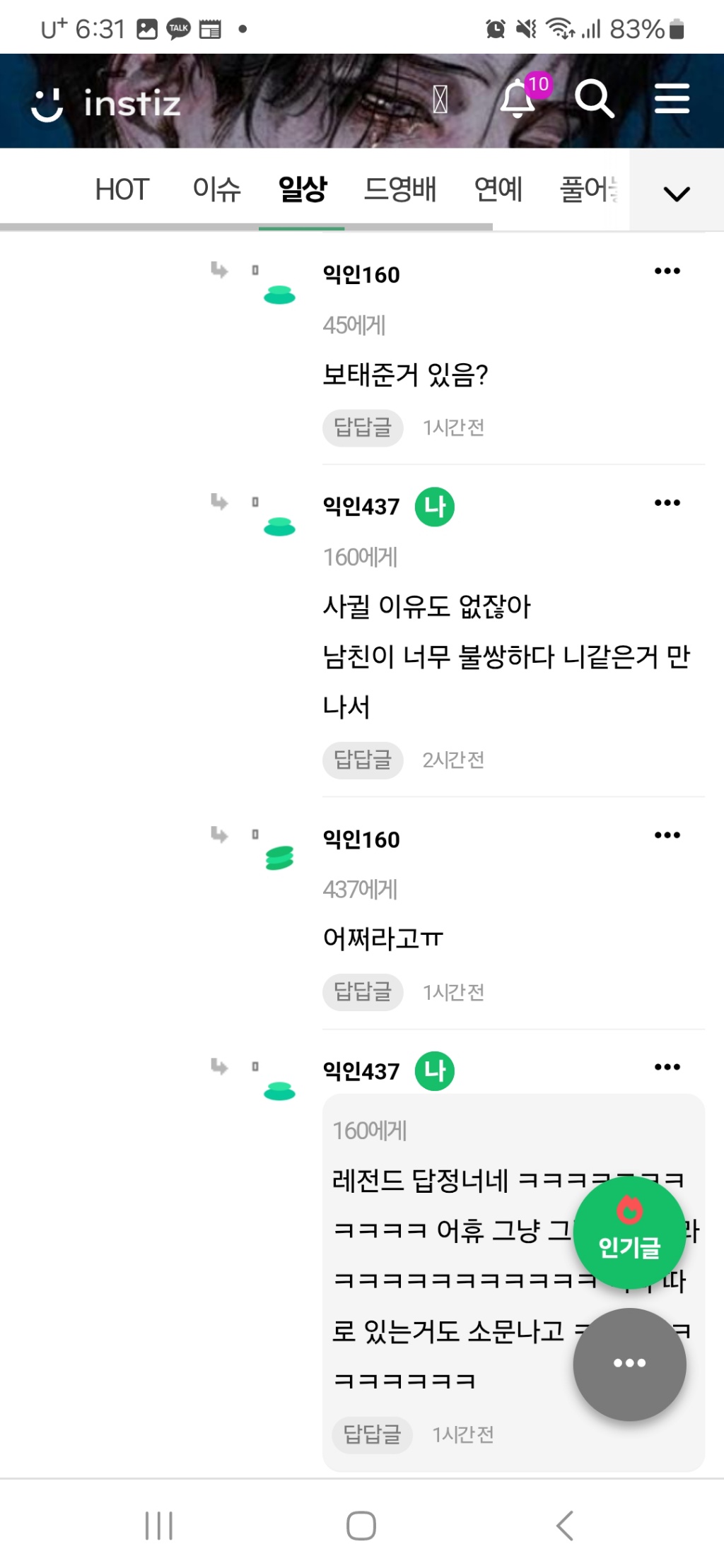Open the gray floating more button
The width and height of the screenshot is (724, 1568).
(629, 1364)
